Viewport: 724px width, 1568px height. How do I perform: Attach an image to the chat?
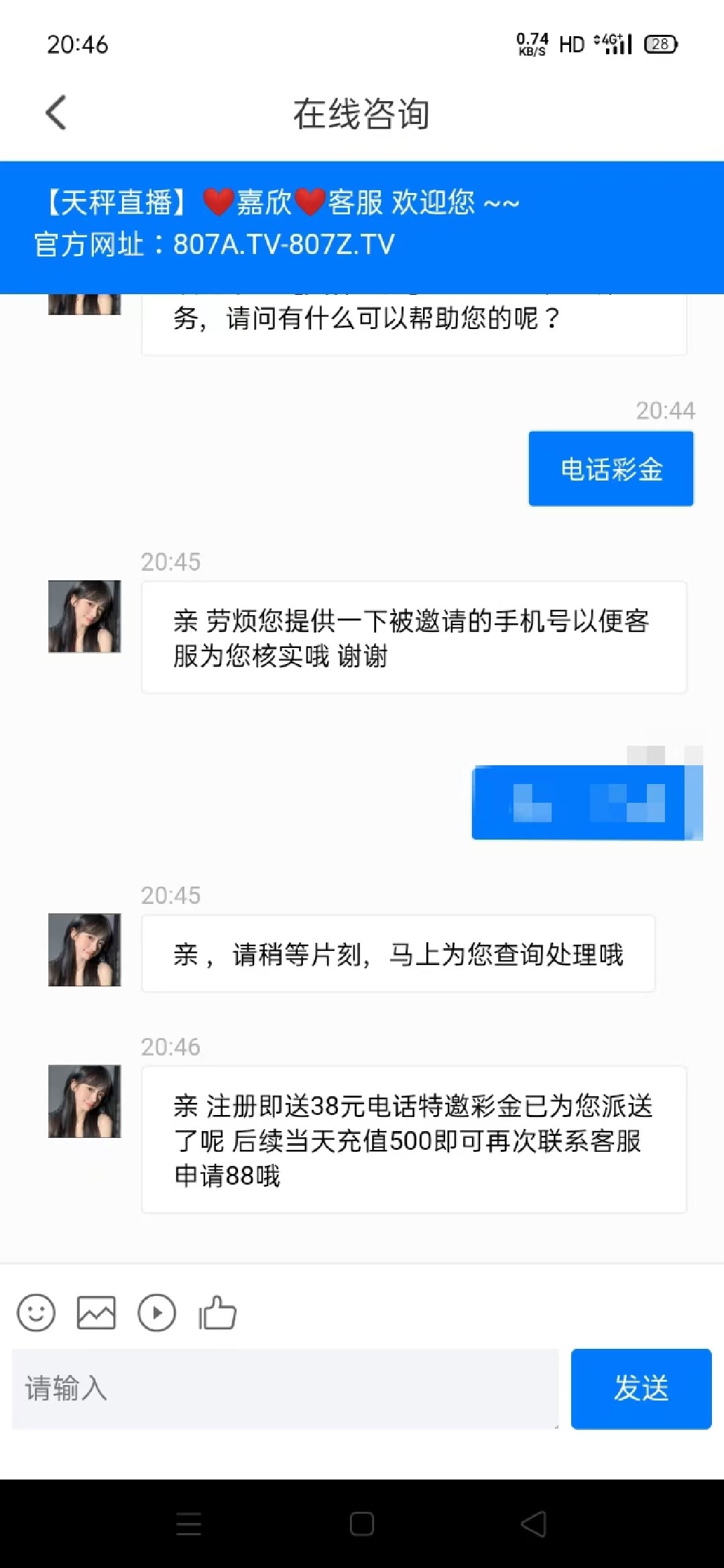pos(97,1312)
